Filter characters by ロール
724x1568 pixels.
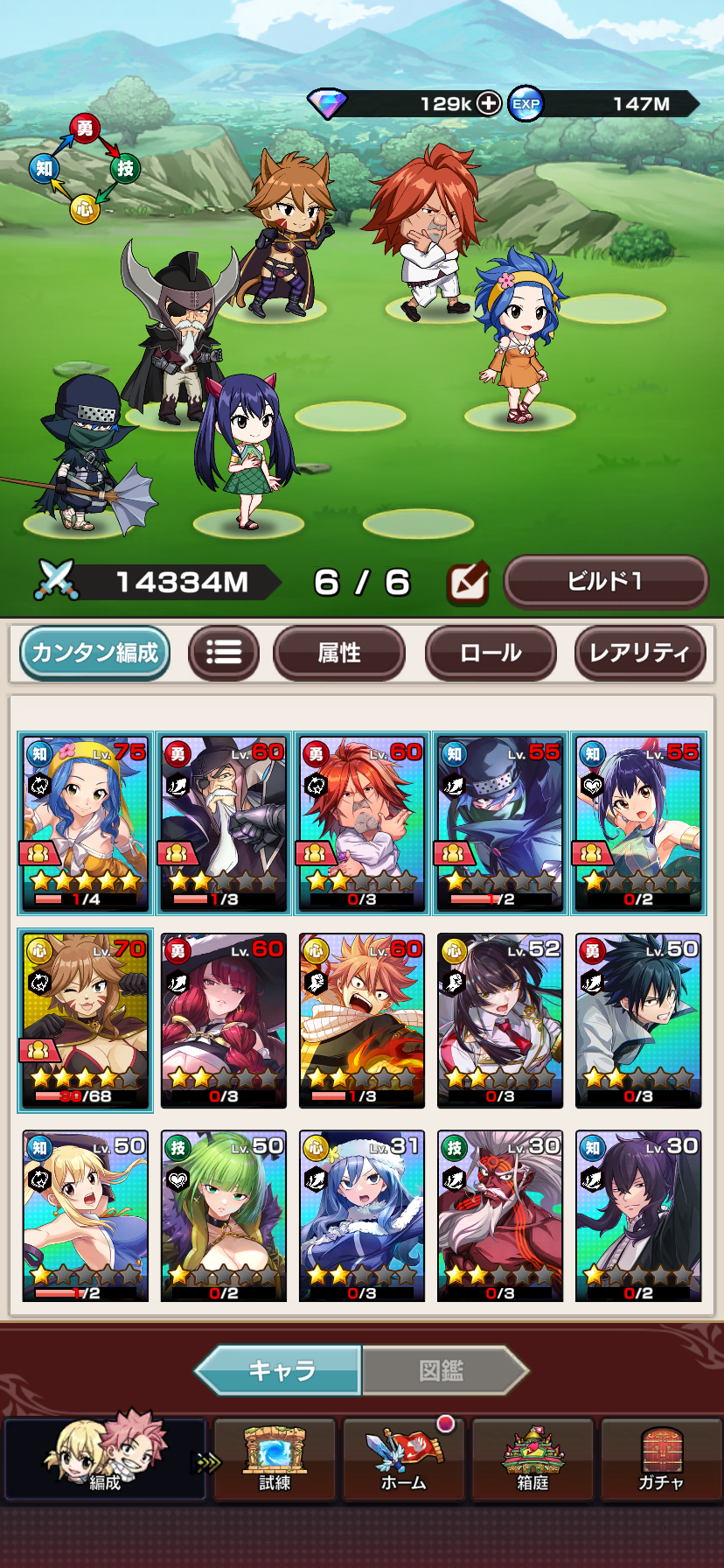click(x=491, y=653)
